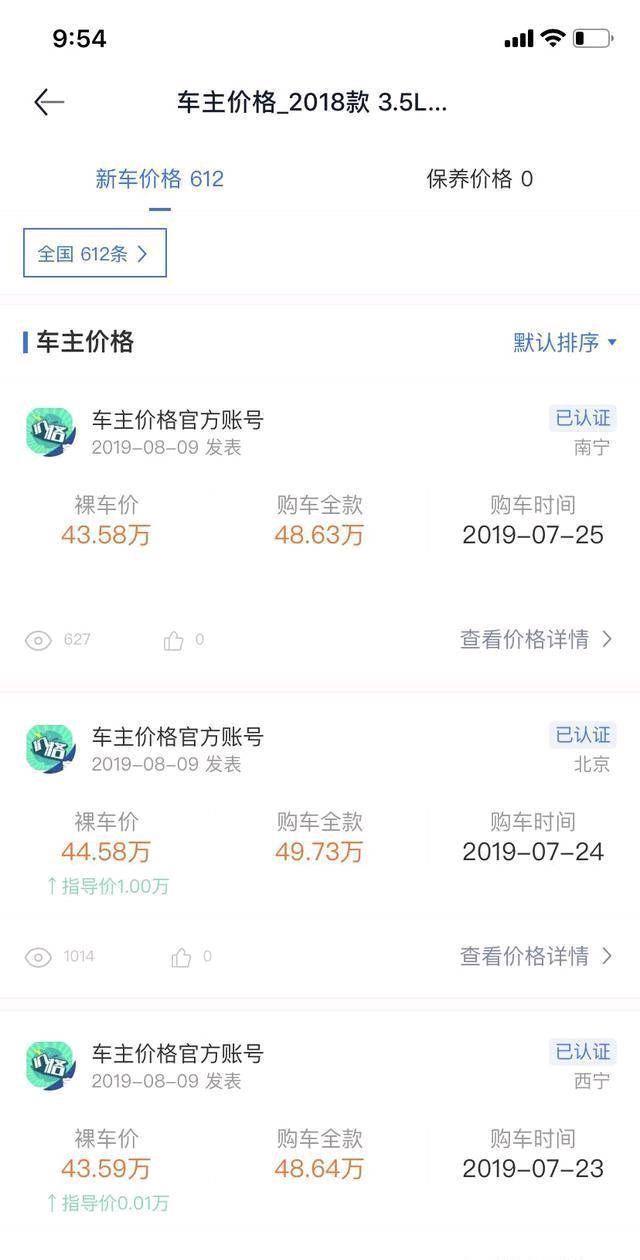The image size is (640, 1260).
Task: Switch to the 保养价格 tab
Action: 480,179
